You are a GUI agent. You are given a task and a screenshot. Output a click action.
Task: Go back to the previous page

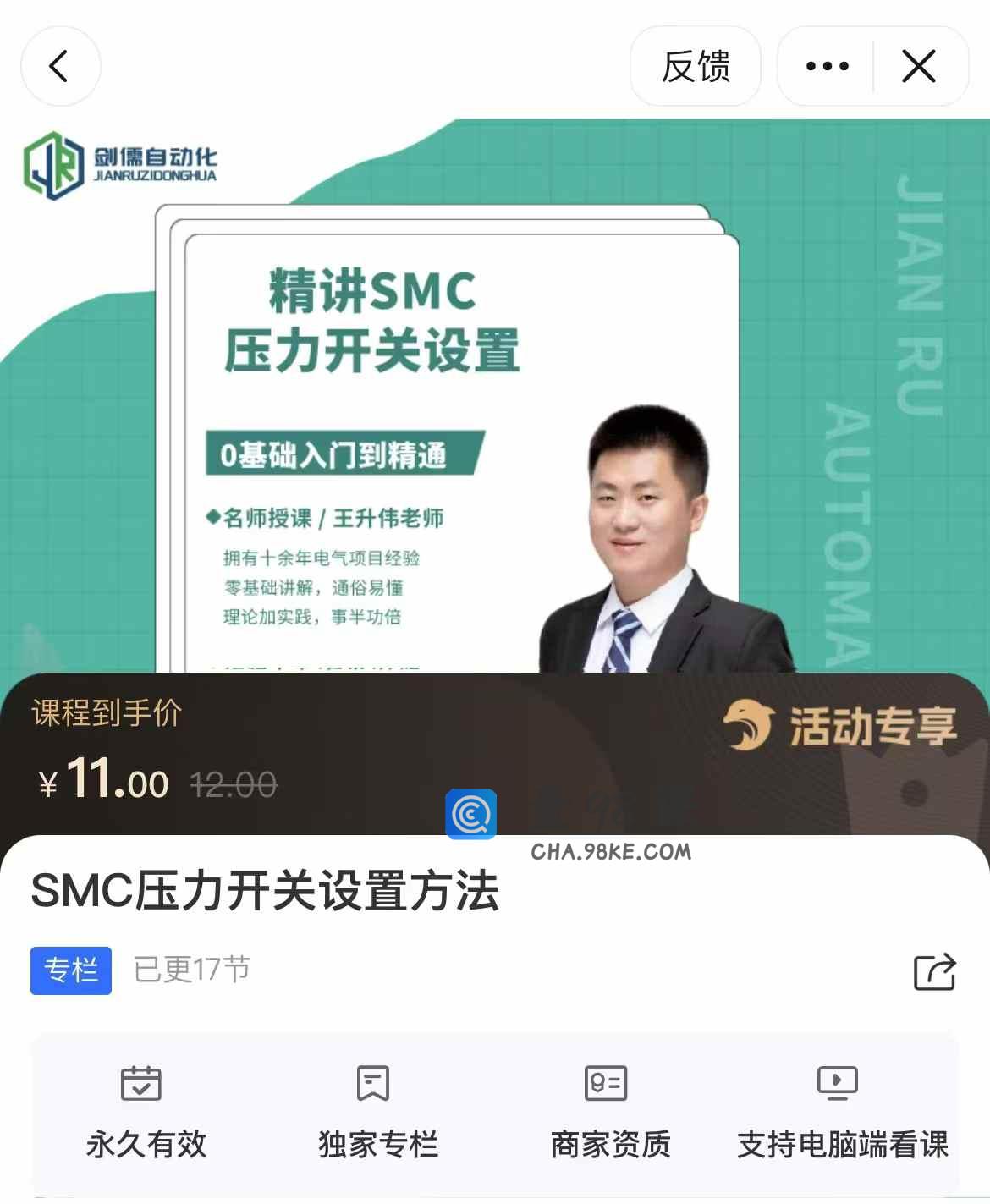pos(60,66)
